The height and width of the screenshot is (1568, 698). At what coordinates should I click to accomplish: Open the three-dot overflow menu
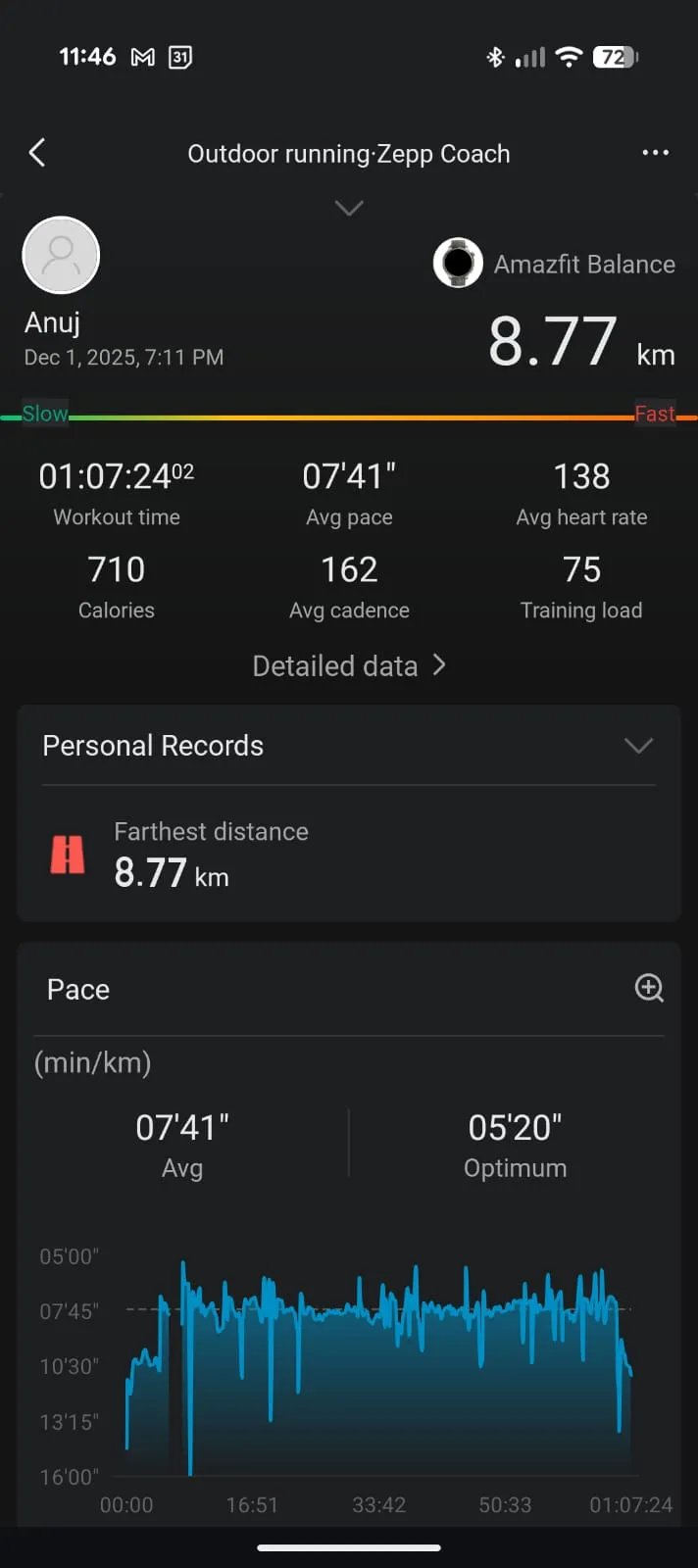655,153
